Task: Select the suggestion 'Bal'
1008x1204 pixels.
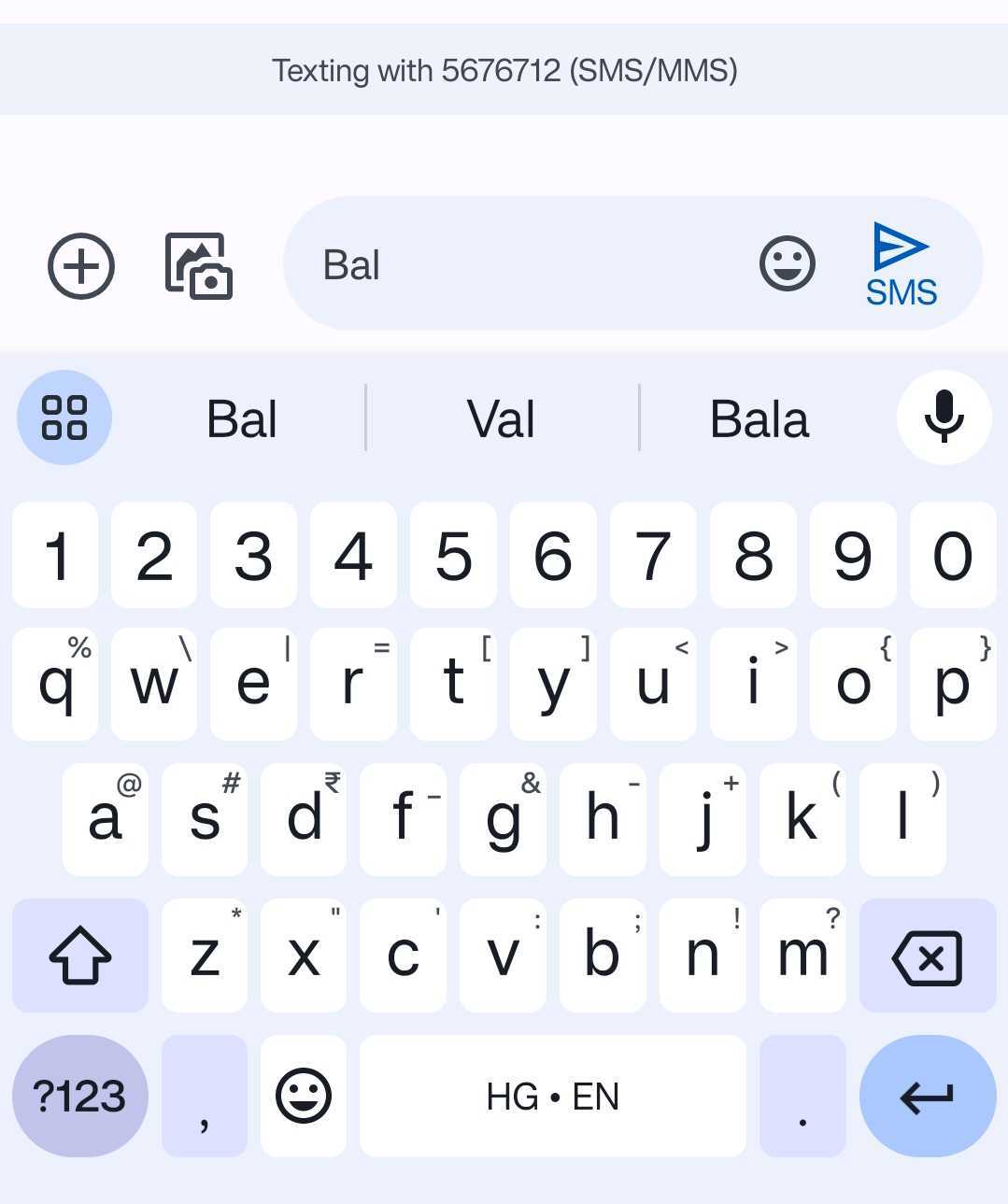Action: 240,418
